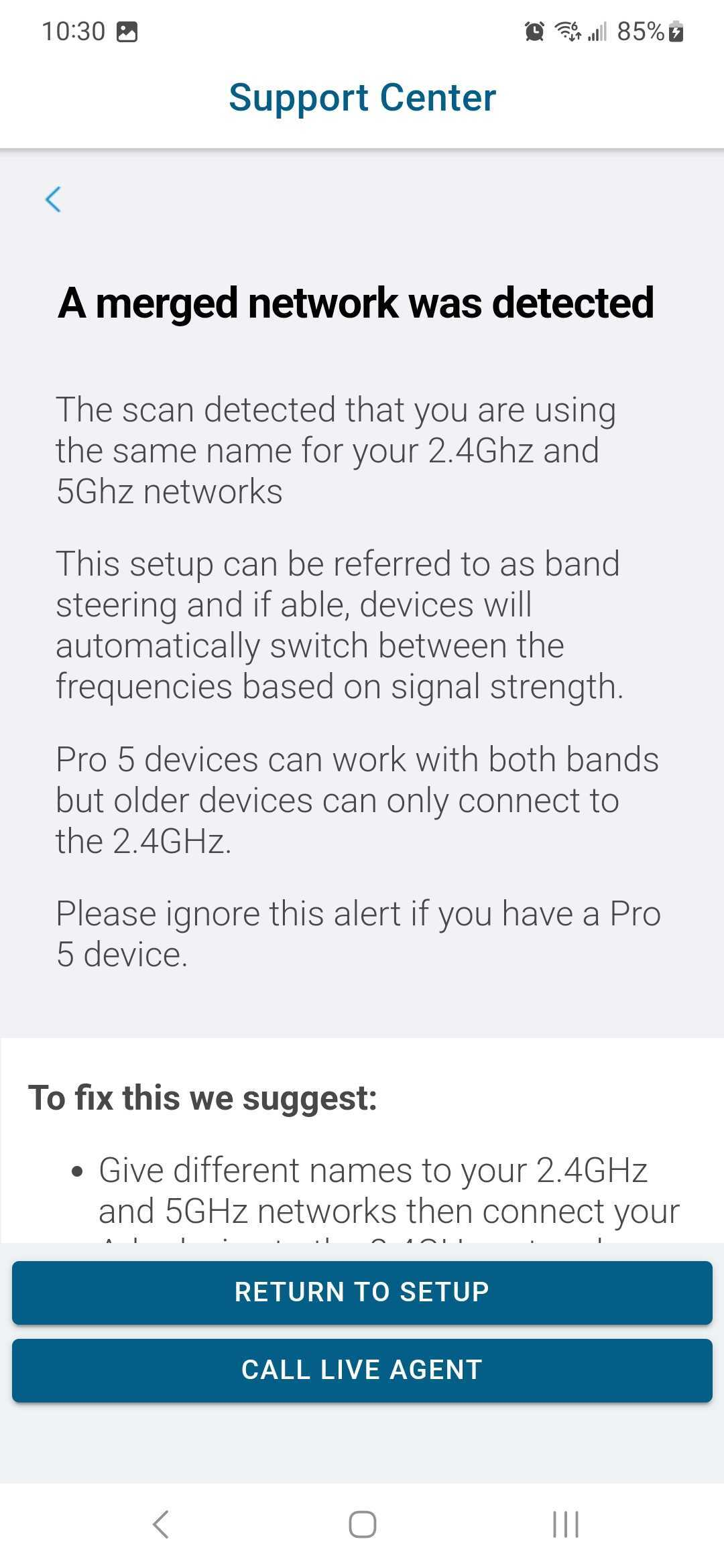This screenshot has height=1568, width=724.
Task: Tap the CALL LIVE AGENT button
Action: point(362,1370)
